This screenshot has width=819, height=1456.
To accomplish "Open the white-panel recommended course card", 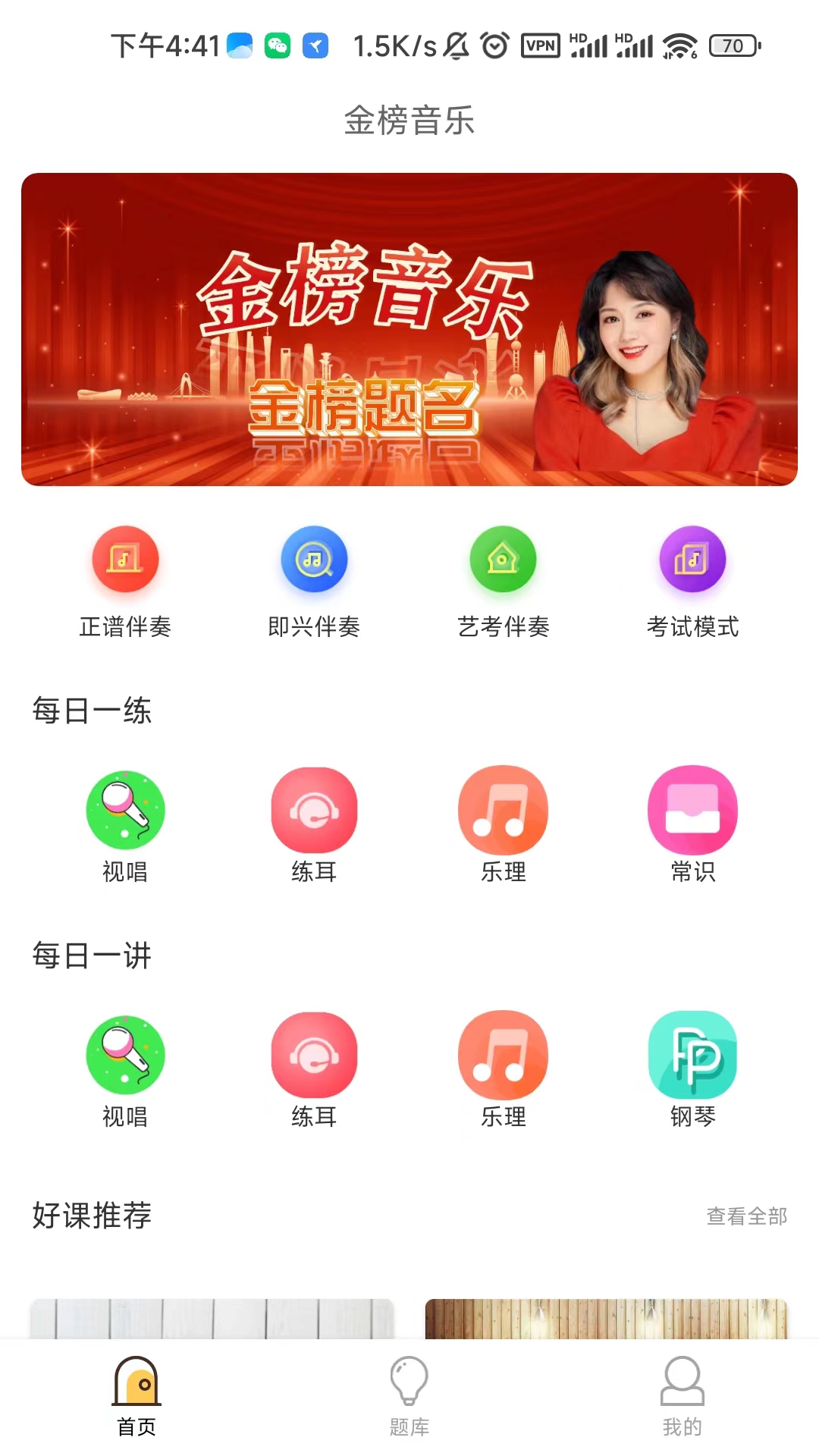I will (212, 1318).
